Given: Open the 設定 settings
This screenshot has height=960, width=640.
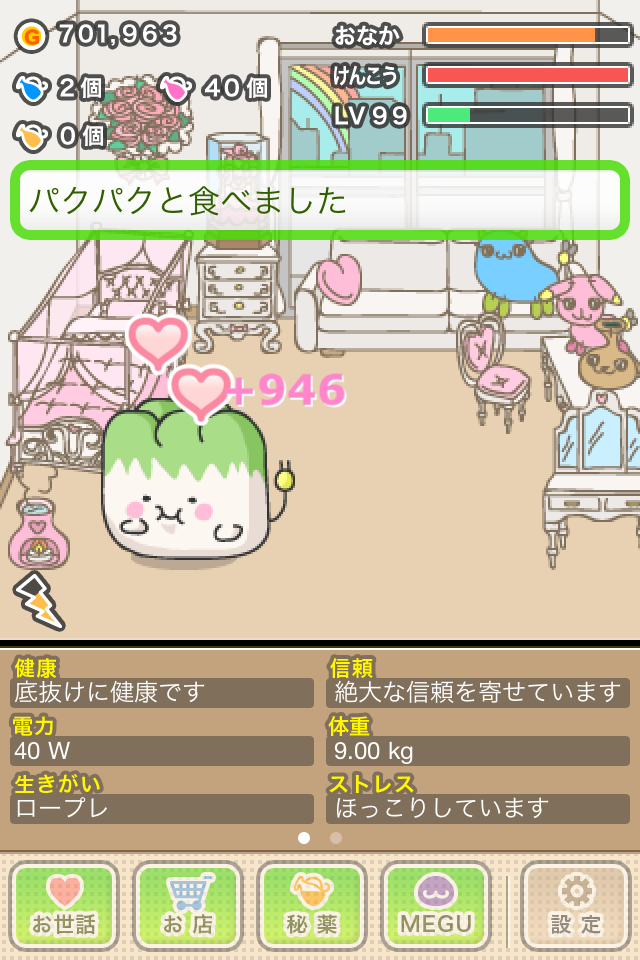Looking at the screenshot, I should [x=576, y=905].
